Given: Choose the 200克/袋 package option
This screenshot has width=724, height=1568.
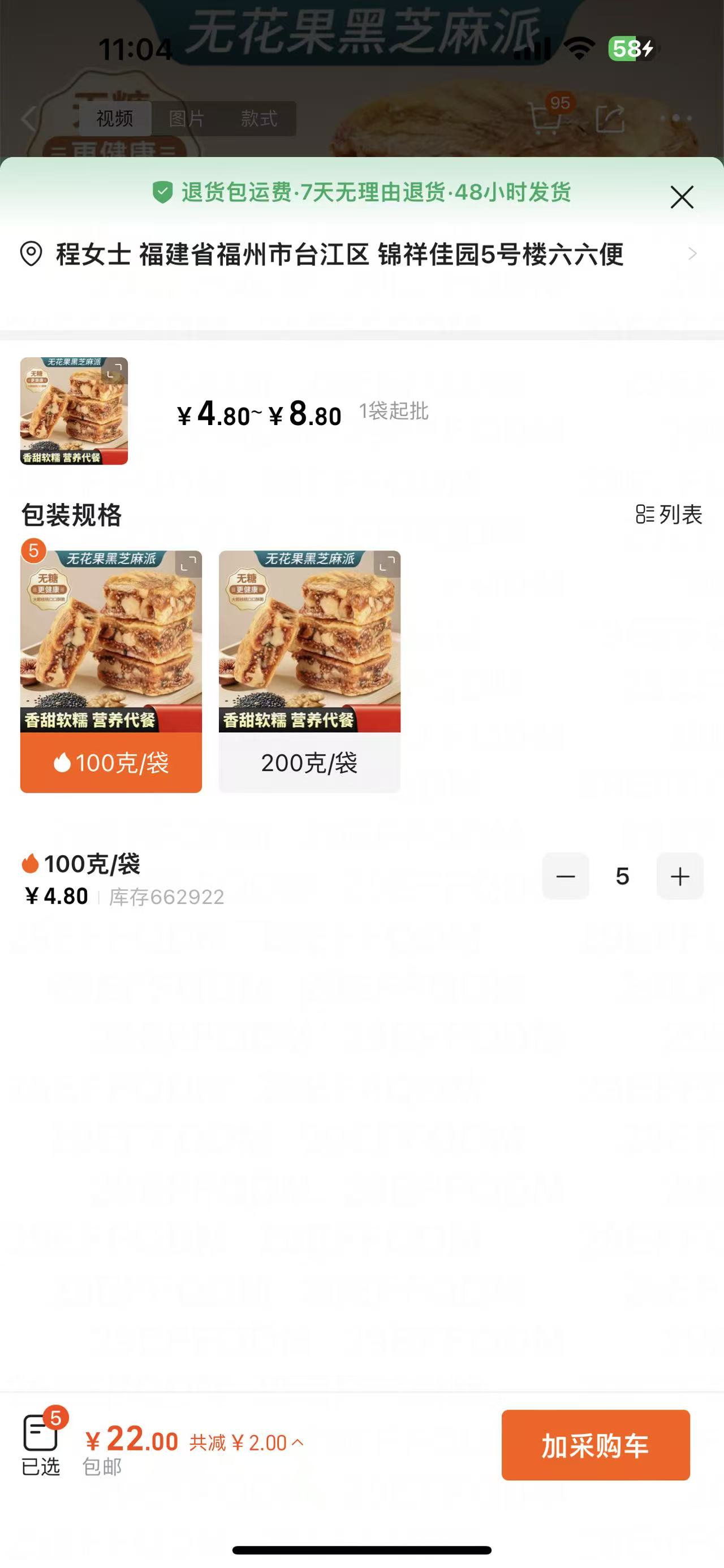Looking at the screenshot, I should tap(309, 762).
